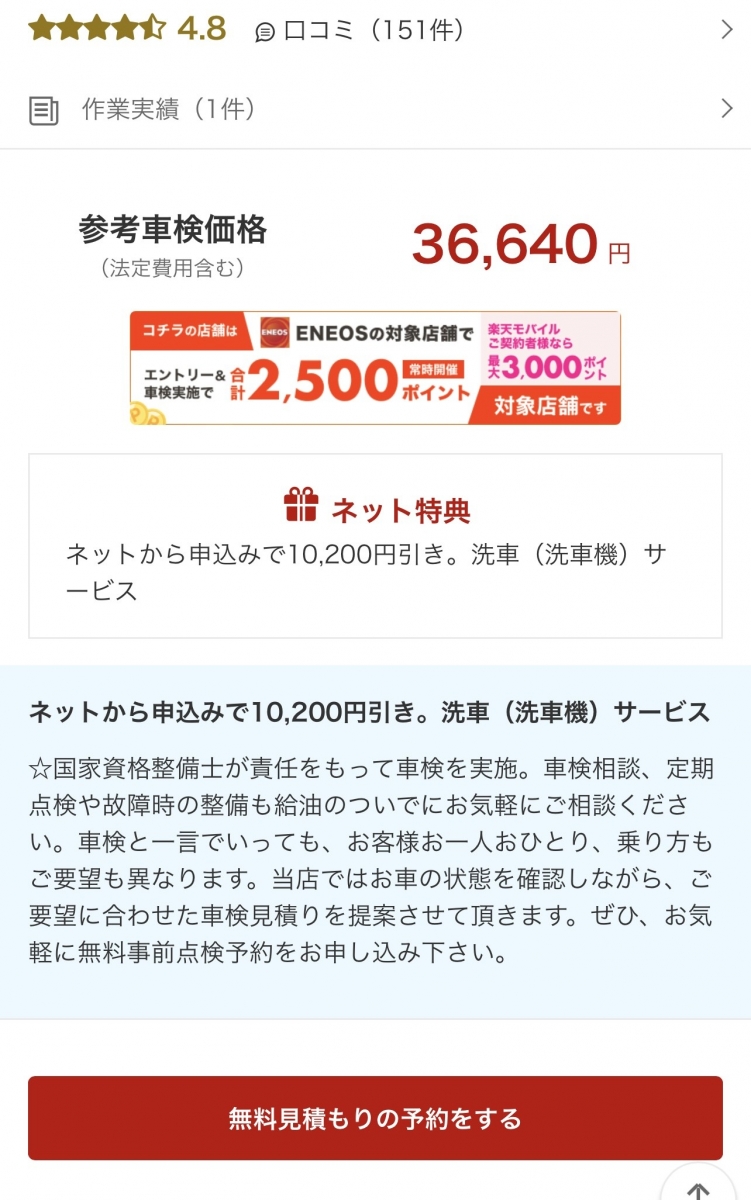Tap 無料見積もりの予約をする button

(x=375, y=1118)
